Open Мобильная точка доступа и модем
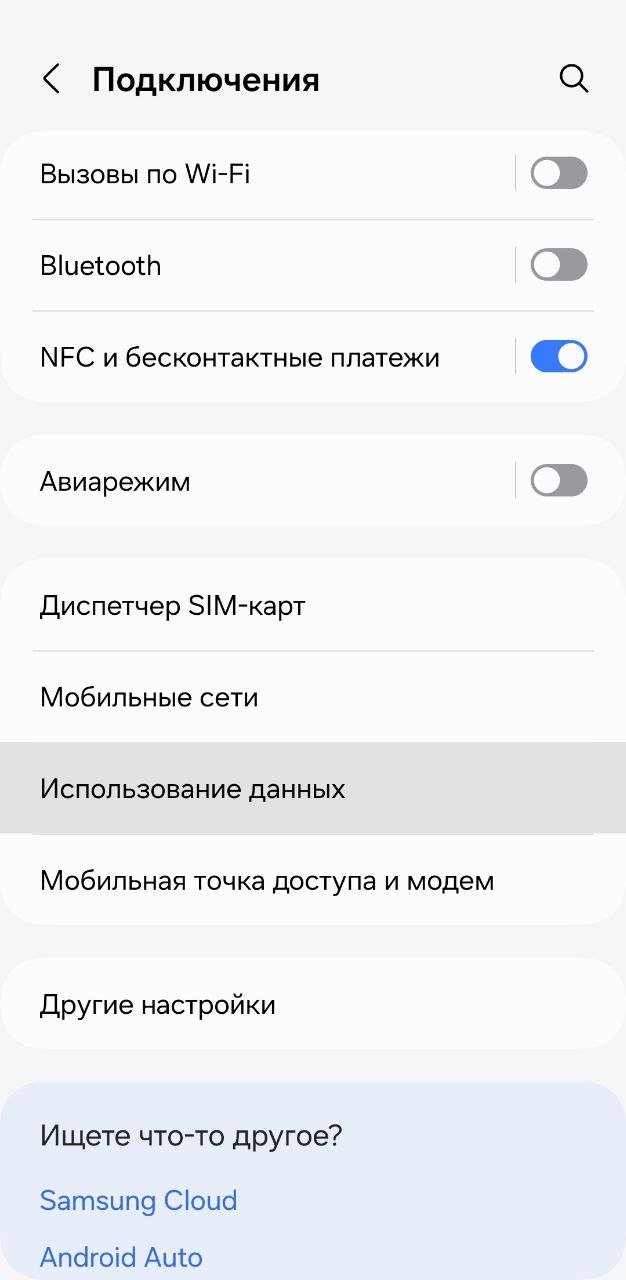Screen dimensions: 626x1280 pos(313,881)
